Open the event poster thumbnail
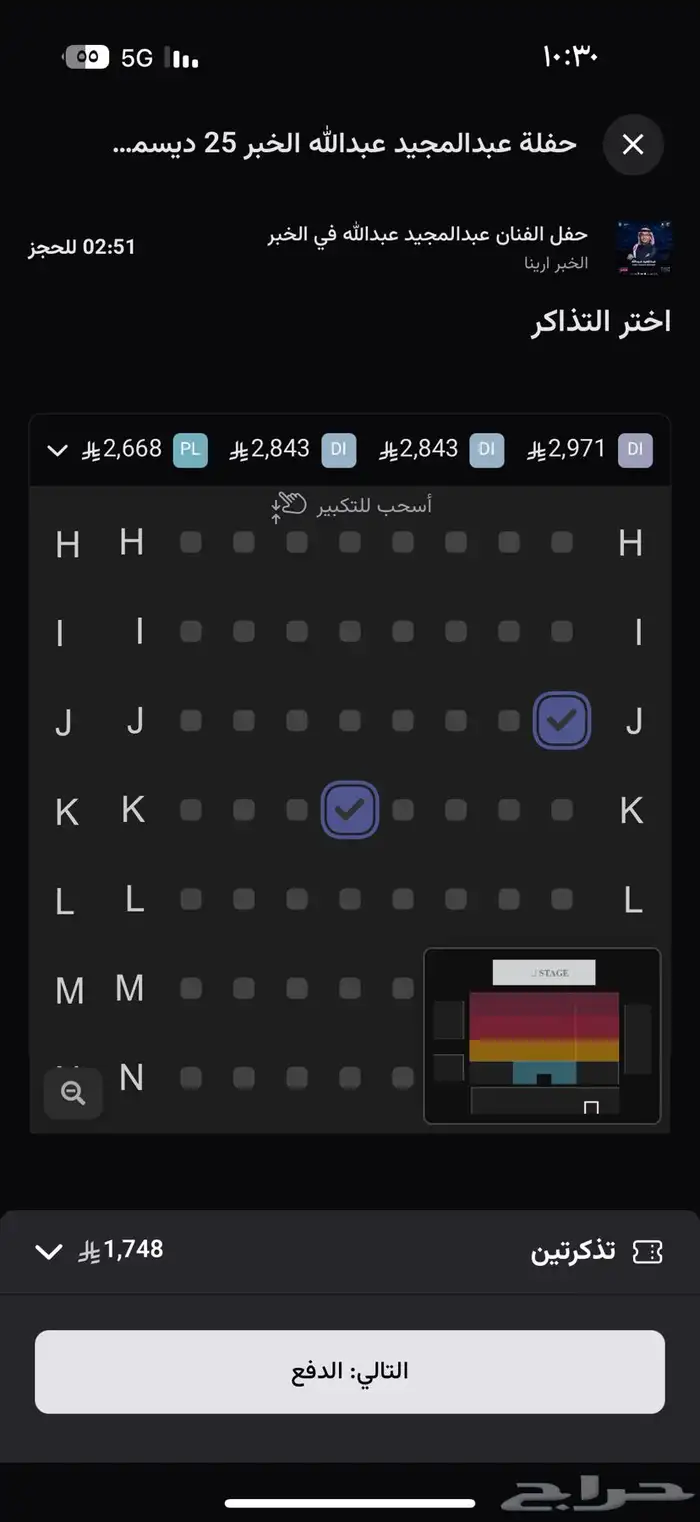 pyautogui.click(x=643, y=247)
